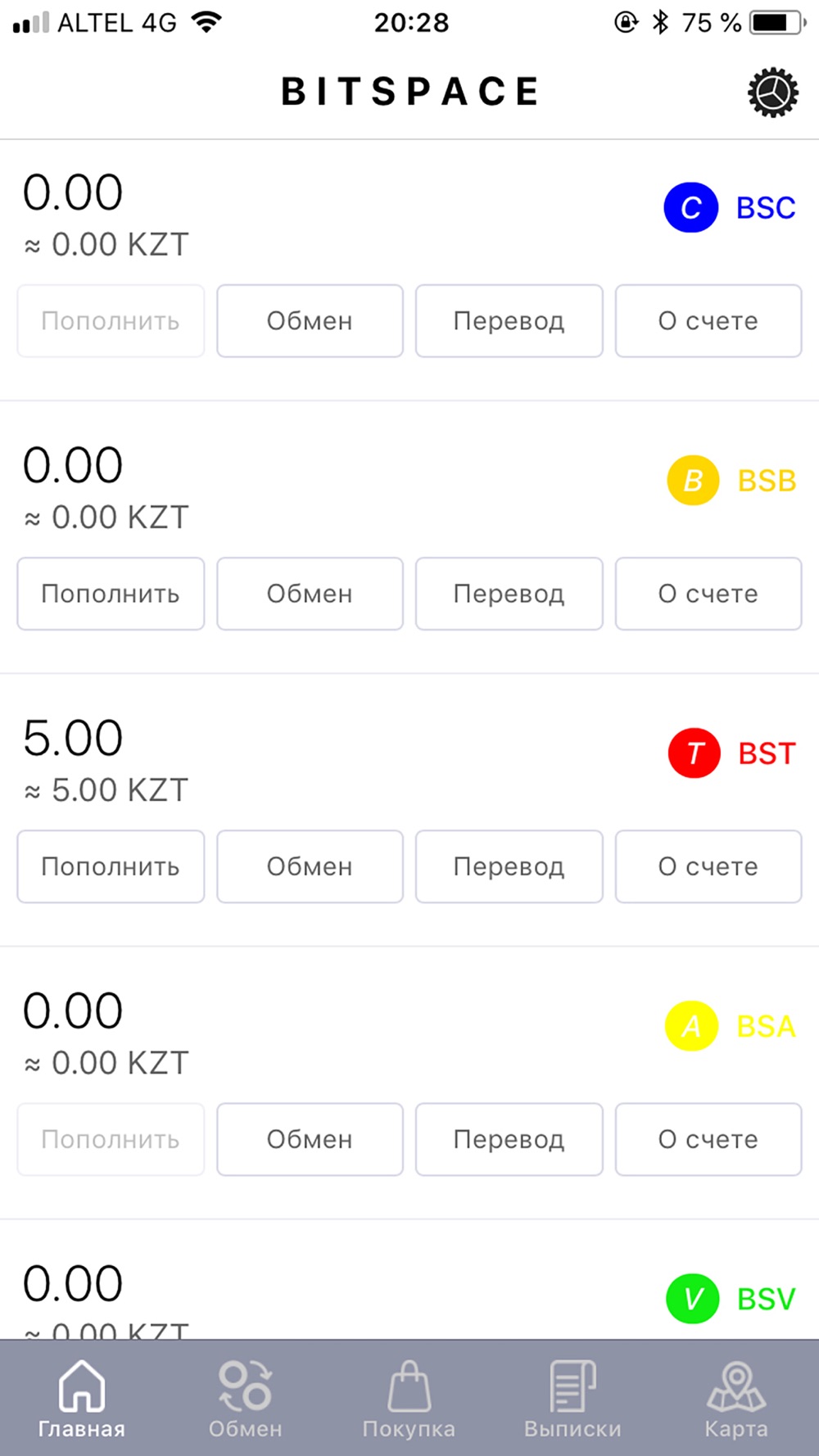
Task: Open Перевод for the BSB account
Action: point(509,594)
